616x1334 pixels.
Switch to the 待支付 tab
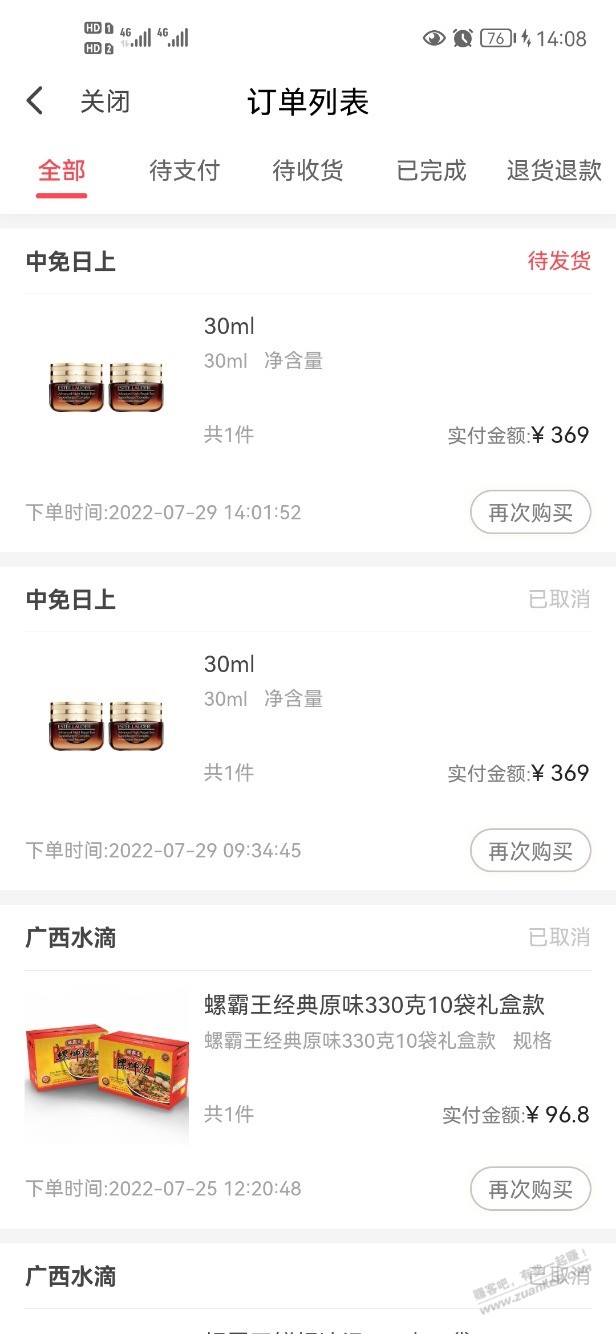(x=184, y=170)
